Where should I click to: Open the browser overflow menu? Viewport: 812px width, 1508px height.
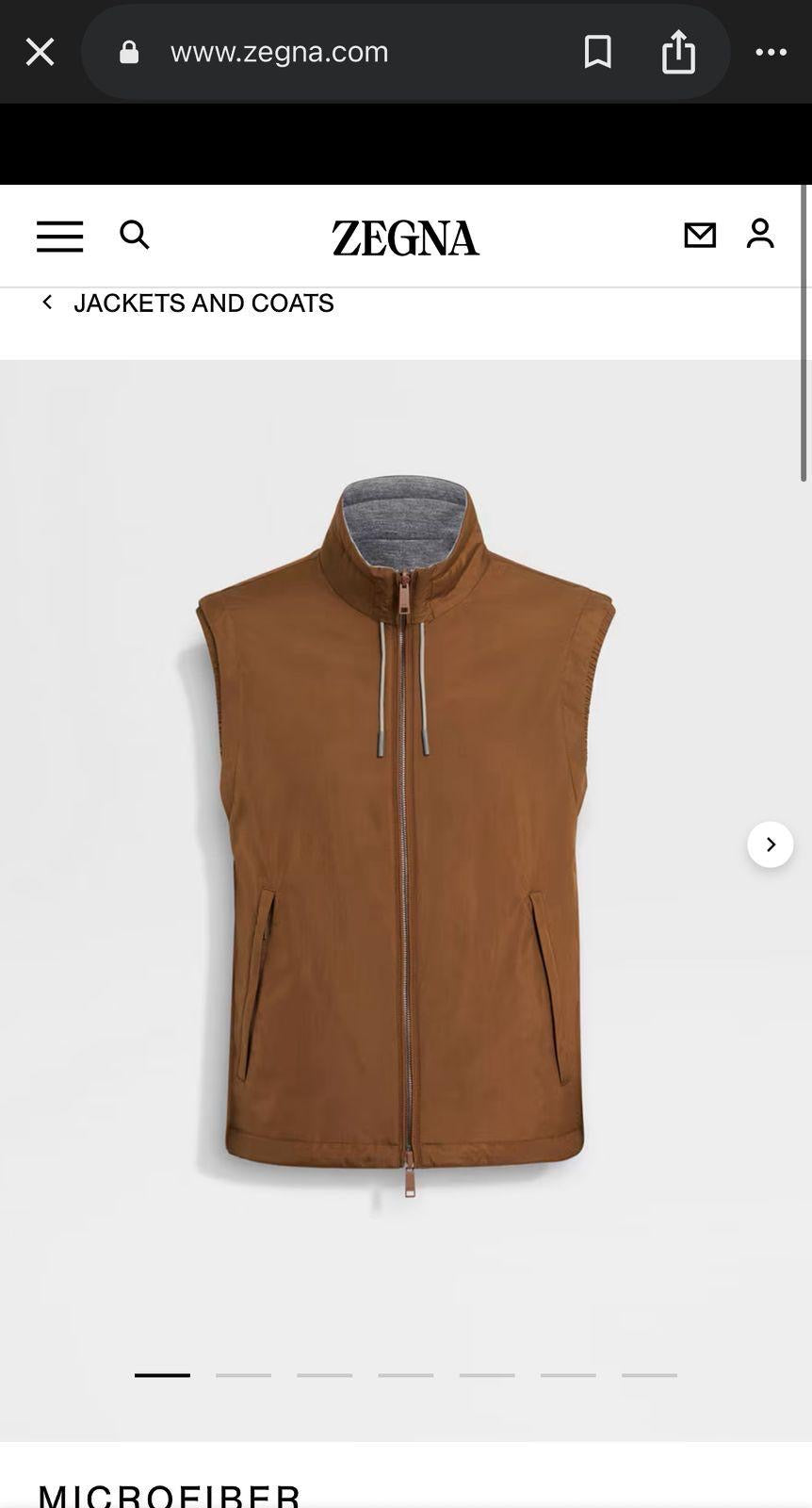(x=771, y=52)
